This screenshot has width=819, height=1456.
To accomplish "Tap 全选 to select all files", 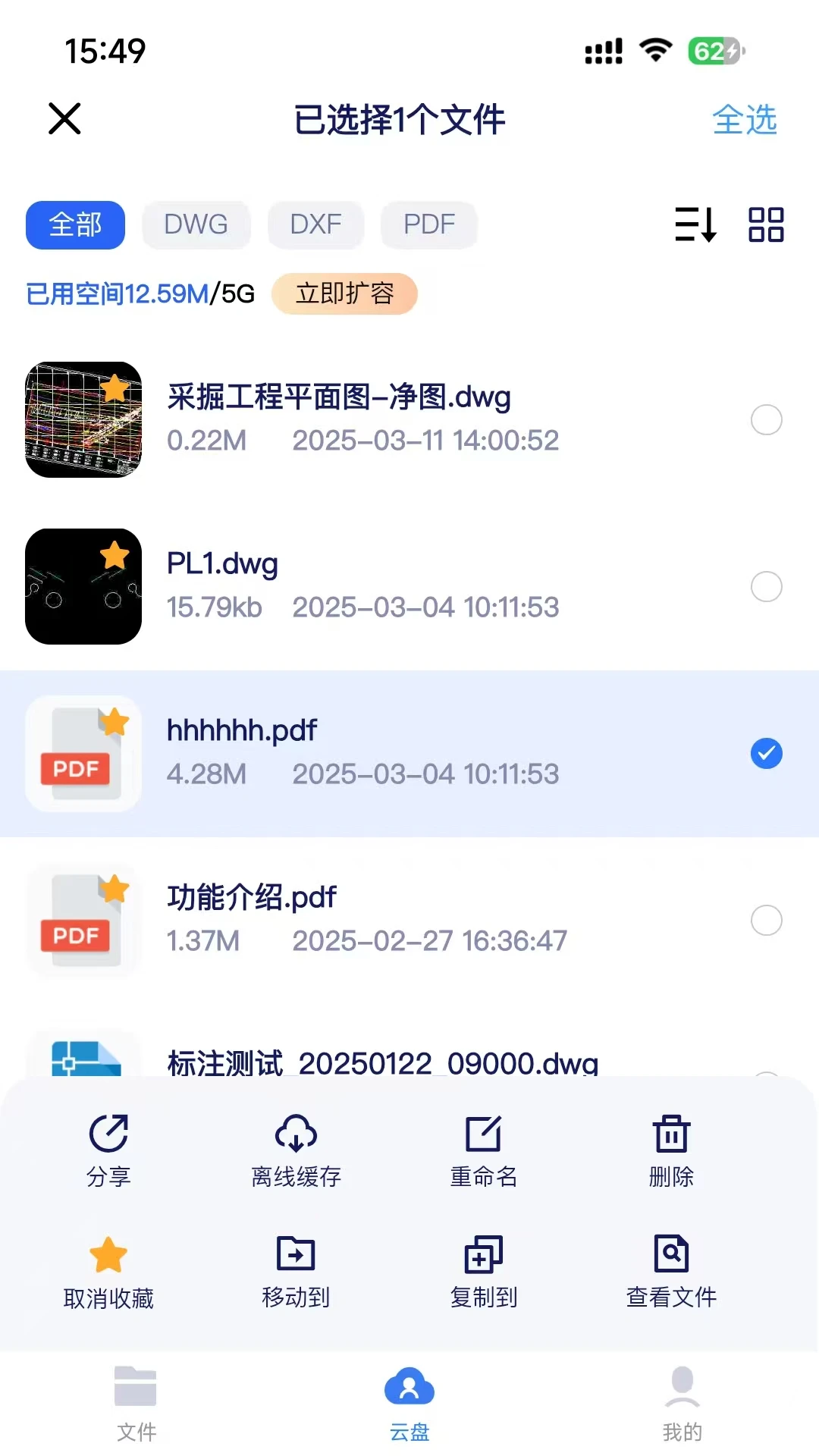I will point(745,120).
